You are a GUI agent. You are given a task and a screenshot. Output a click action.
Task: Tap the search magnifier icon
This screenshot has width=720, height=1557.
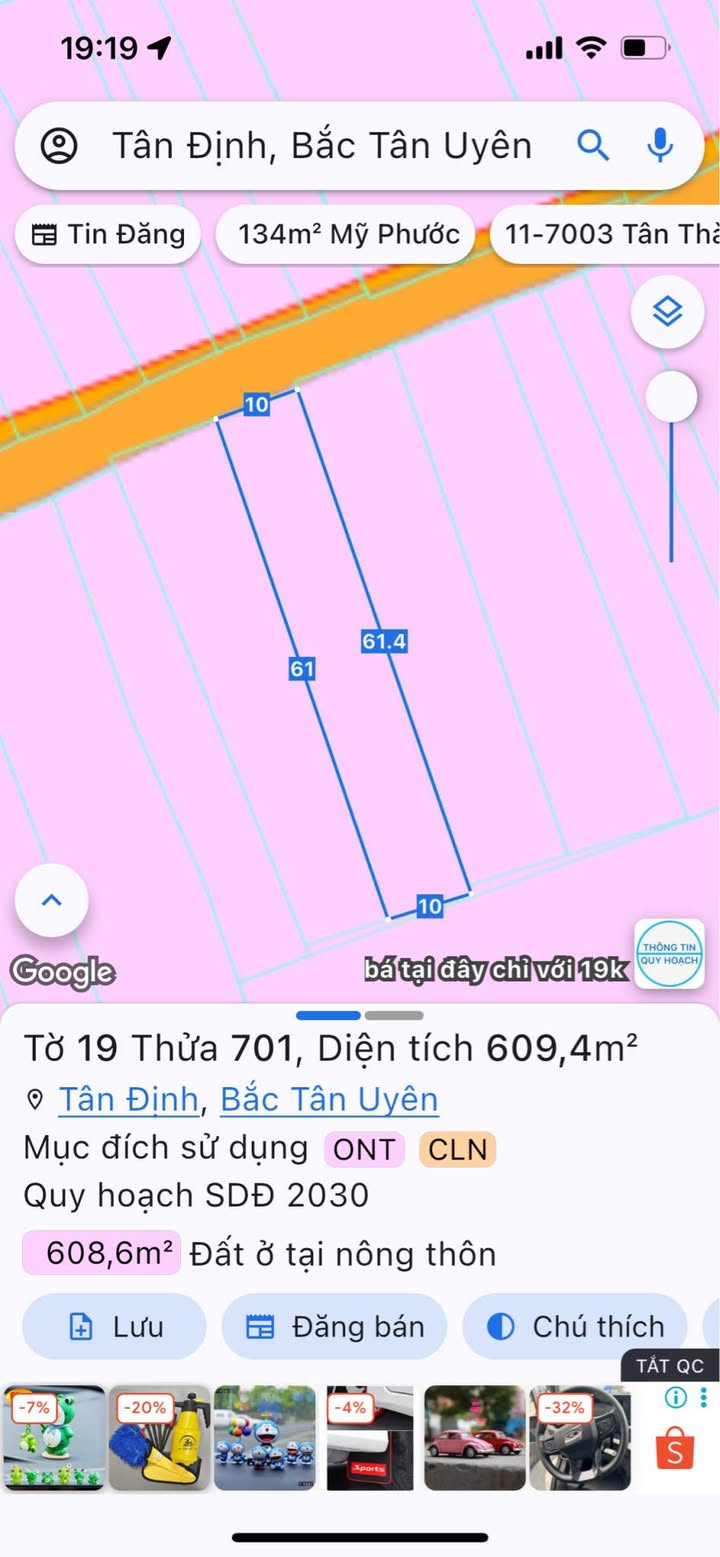(x=593, y=146)
